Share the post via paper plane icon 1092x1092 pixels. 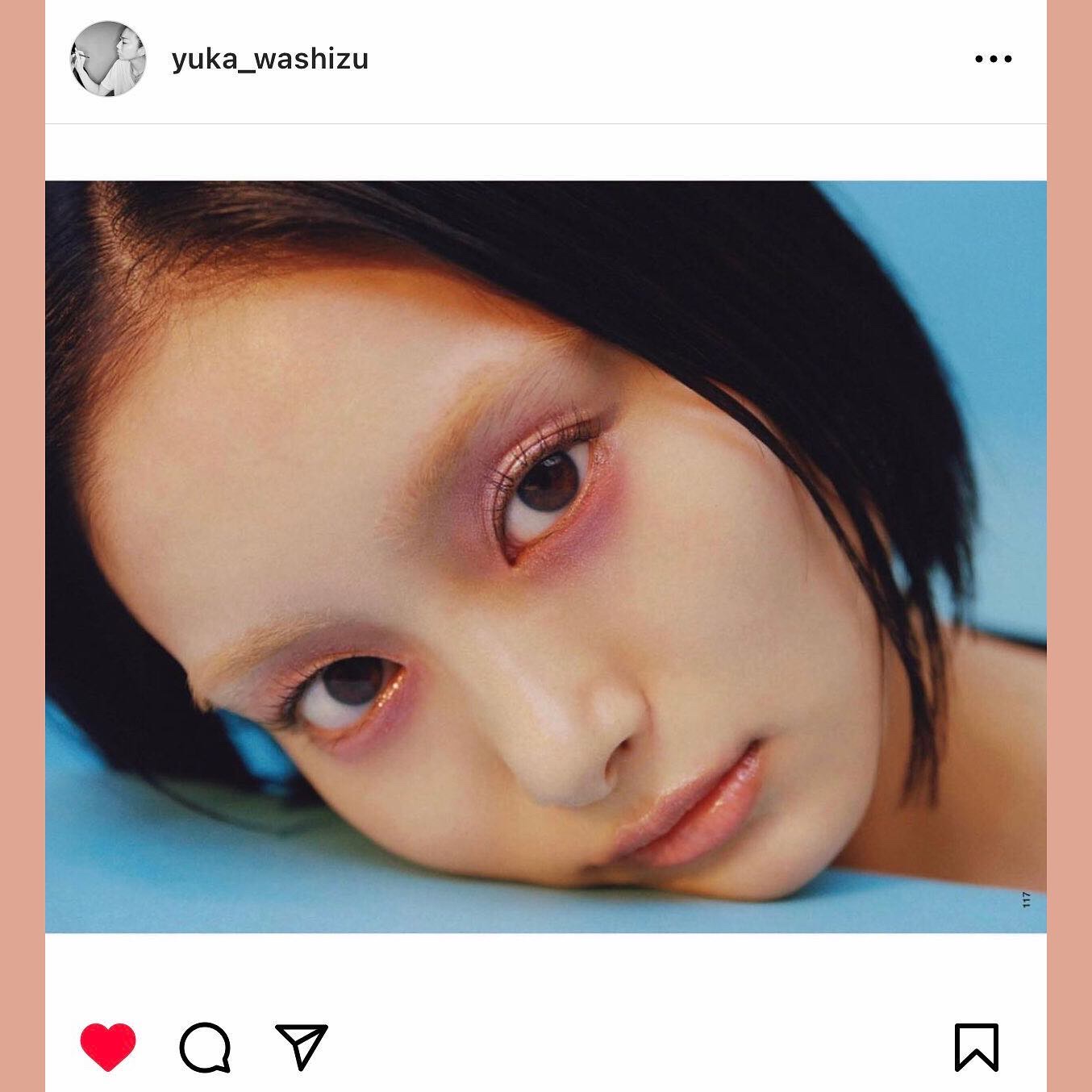click(302, 1047)
